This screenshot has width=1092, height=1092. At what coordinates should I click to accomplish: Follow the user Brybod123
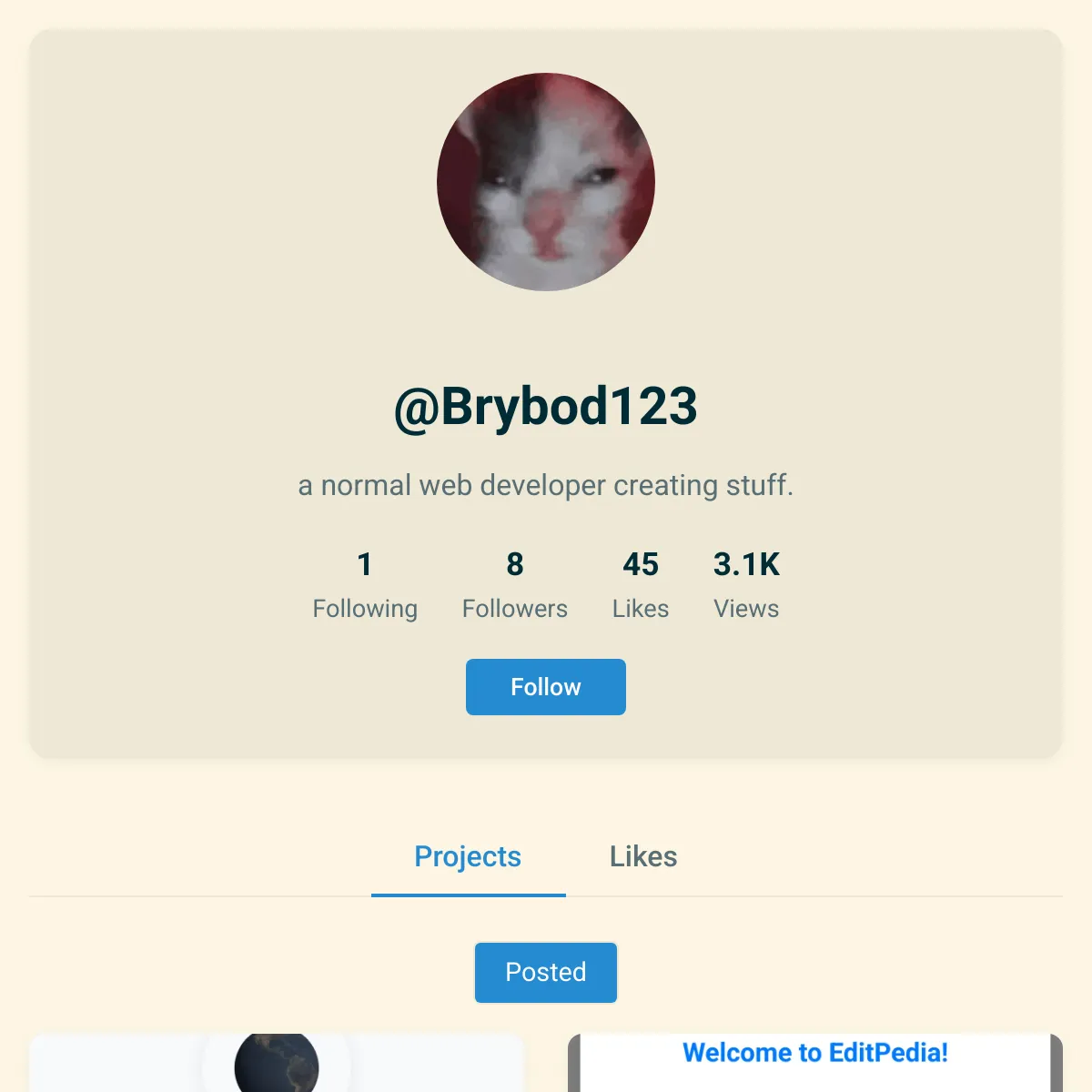[x=545, y=687]
